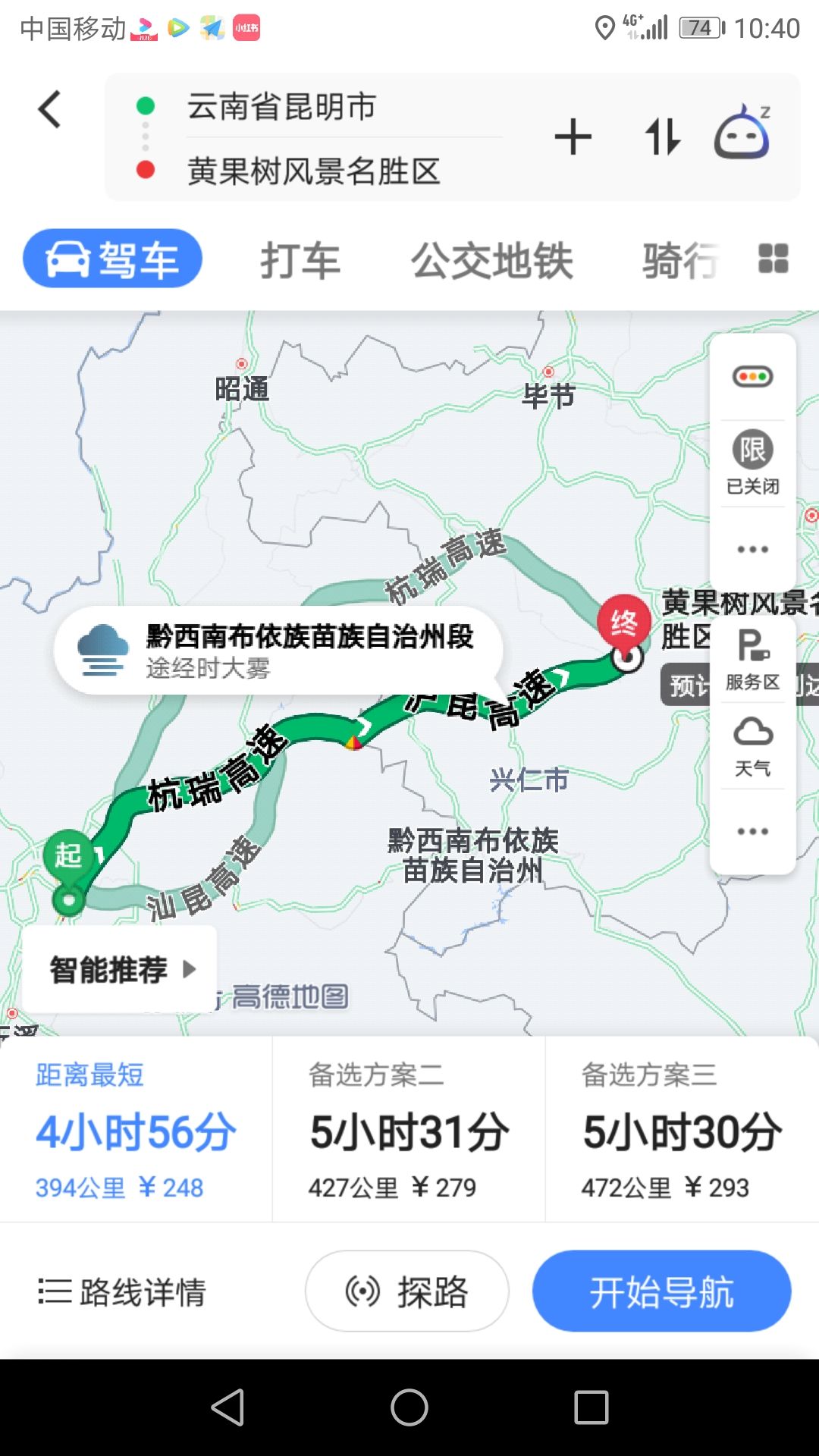This screenshot has height=1456, width=819.
Task: Swap start and destination
Action: click(663, 137)
